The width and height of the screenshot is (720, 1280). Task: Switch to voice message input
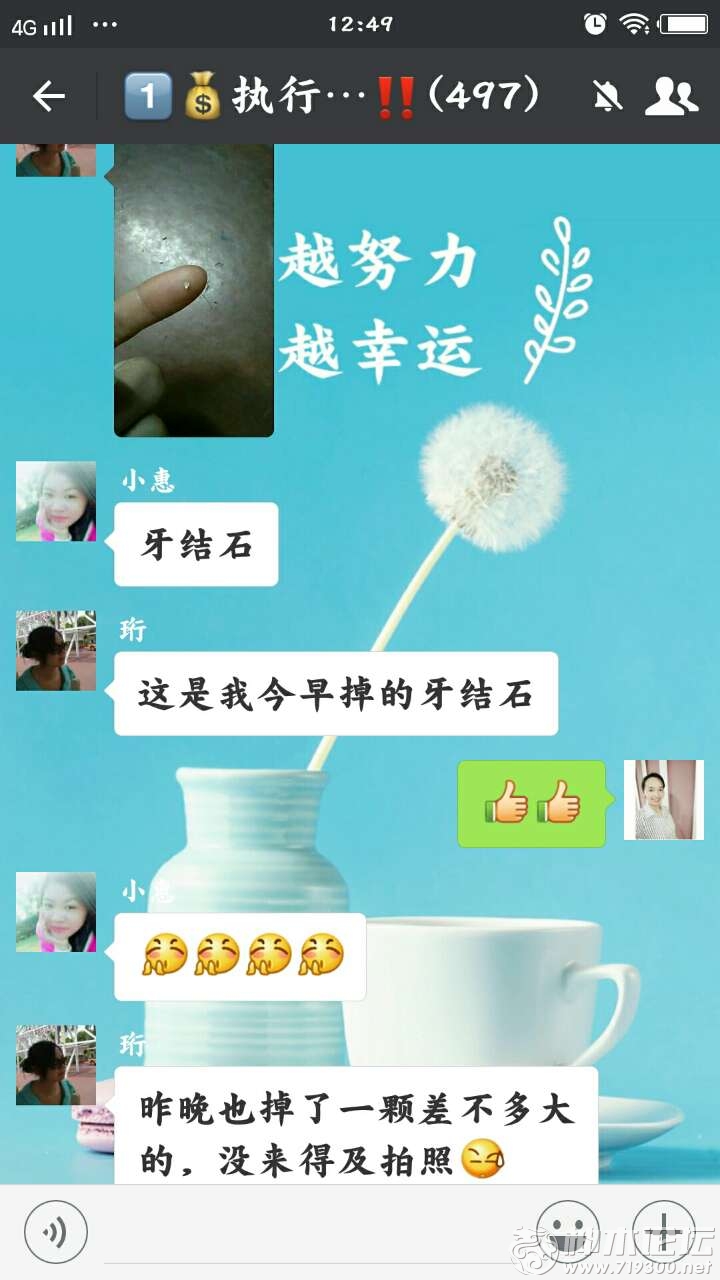[x=56, y=1231]
